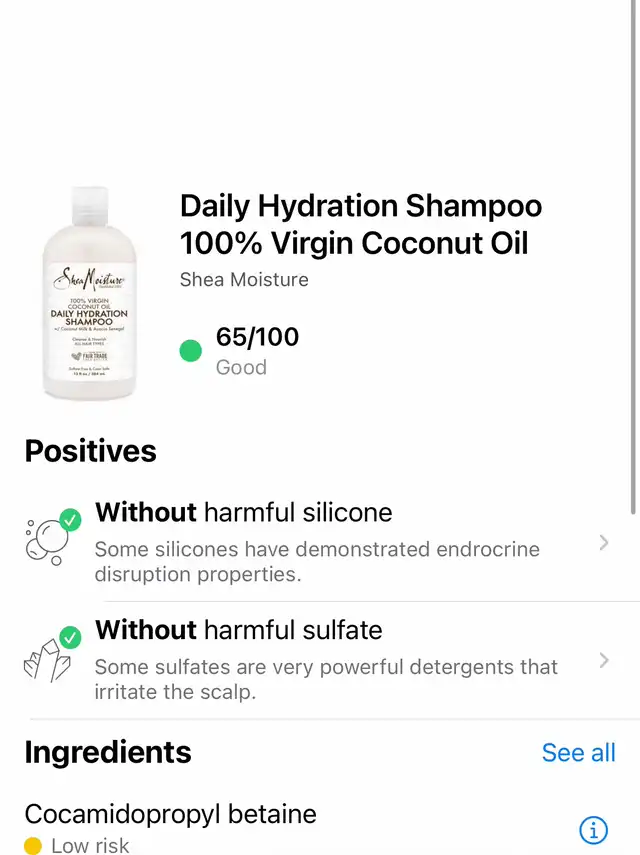Show info for Cocamidopropyl betaine
Image resolution: width=640 pixels, height=855 pixels.
click(x=593, y=830)
